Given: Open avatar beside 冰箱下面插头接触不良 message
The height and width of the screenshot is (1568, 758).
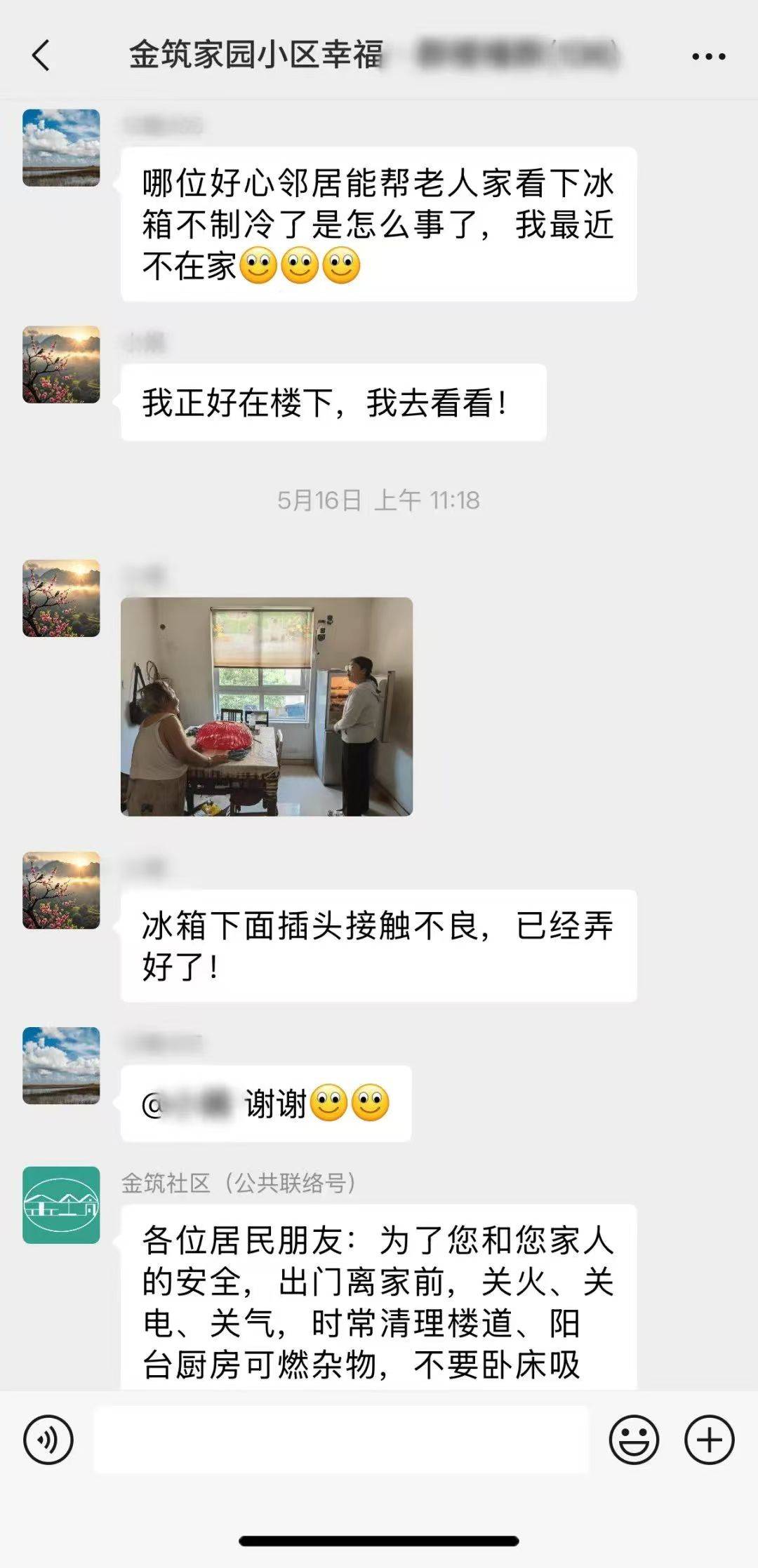Looking at the screenshot, I should point(61,890).
